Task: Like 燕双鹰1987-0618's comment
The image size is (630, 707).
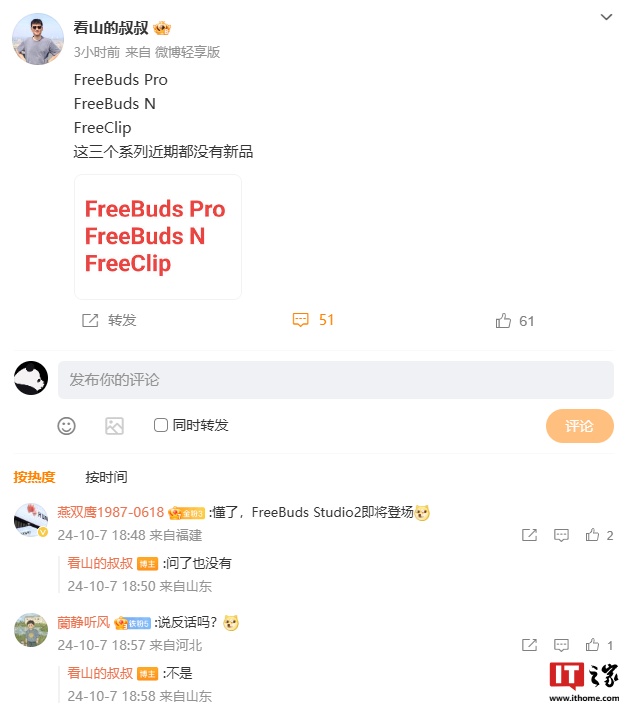Action: click(594, 535)
